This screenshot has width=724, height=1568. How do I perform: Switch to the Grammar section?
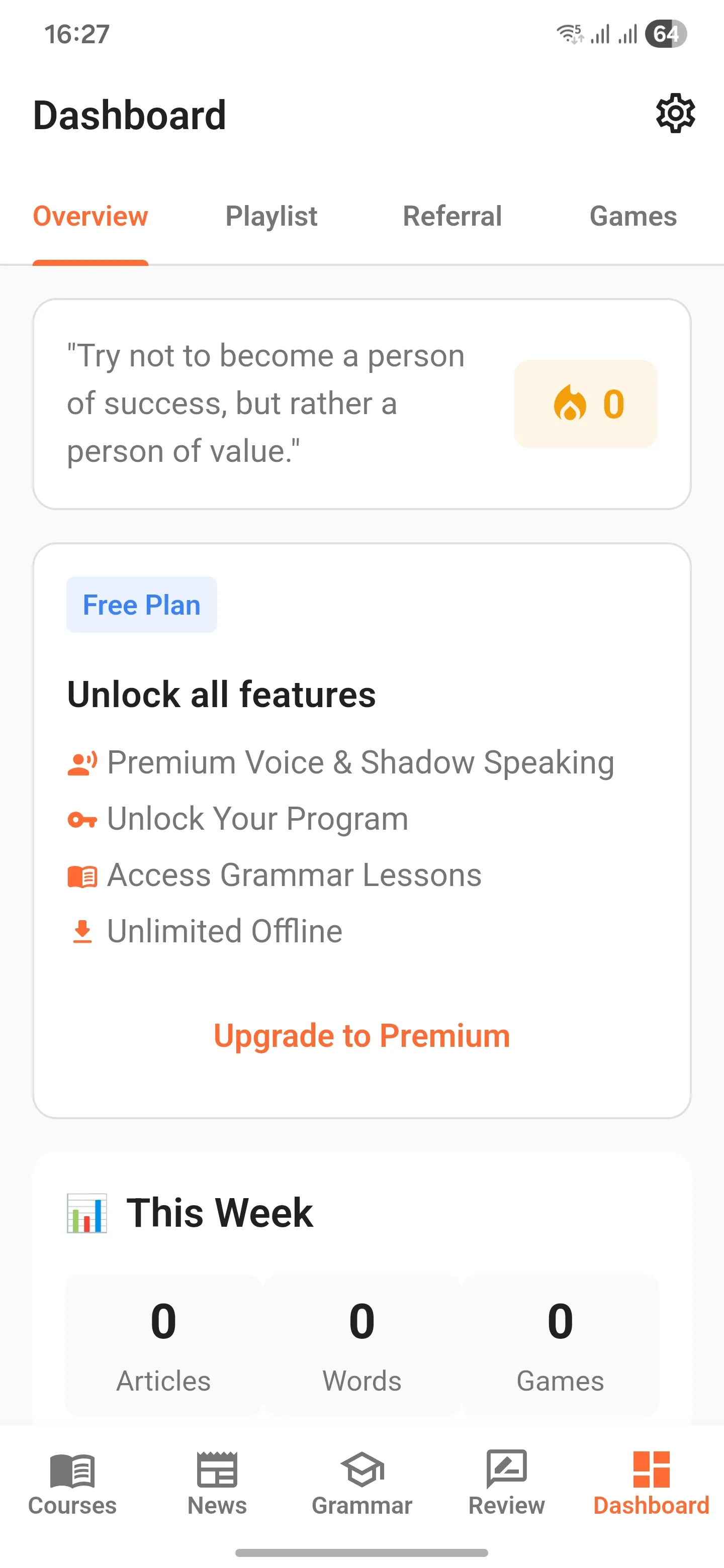tap(361, 1482)
